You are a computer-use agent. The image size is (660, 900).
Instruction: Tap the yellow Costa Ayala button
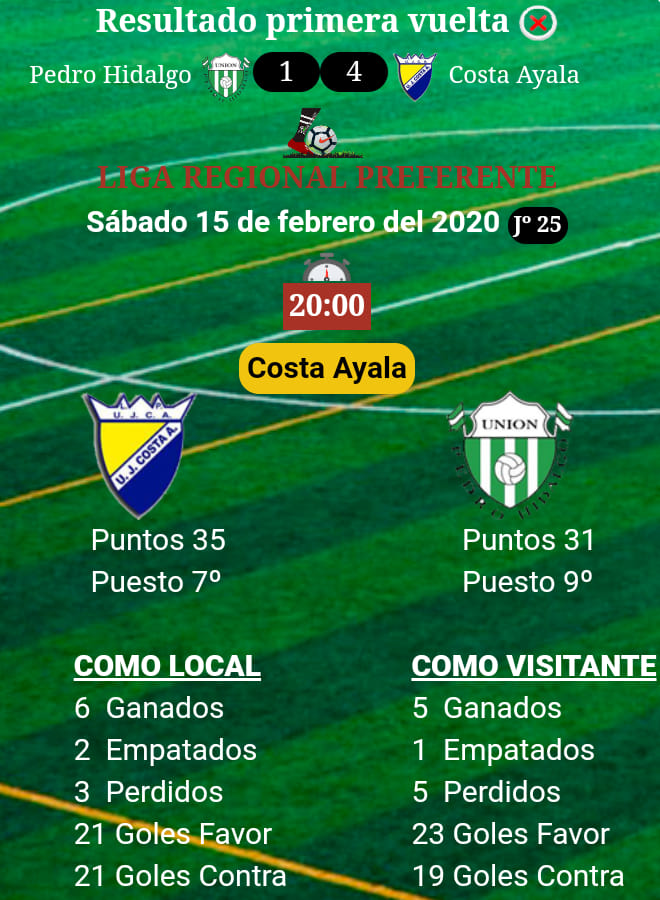pos(327,368)
